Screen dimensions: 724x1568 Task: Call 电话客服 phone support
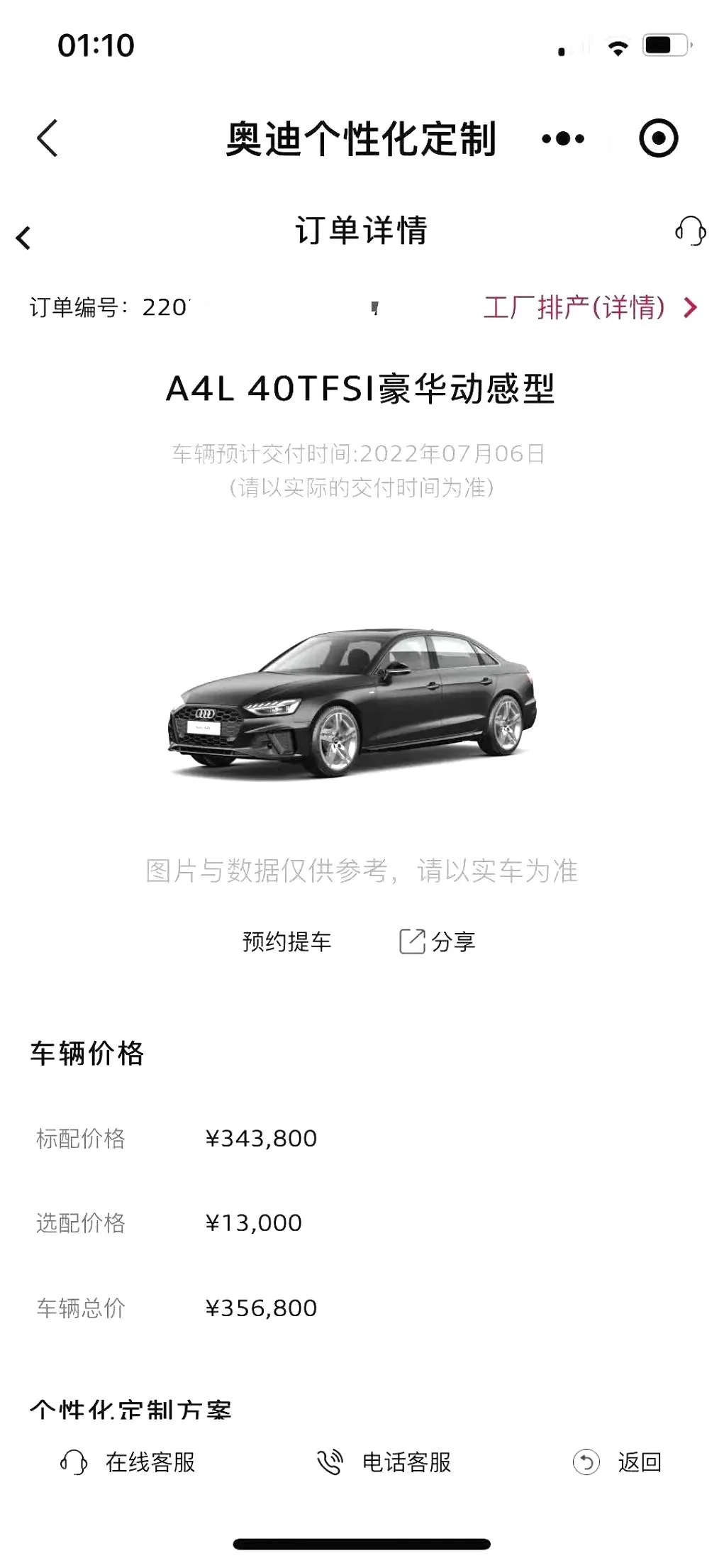coord(384,1462)
